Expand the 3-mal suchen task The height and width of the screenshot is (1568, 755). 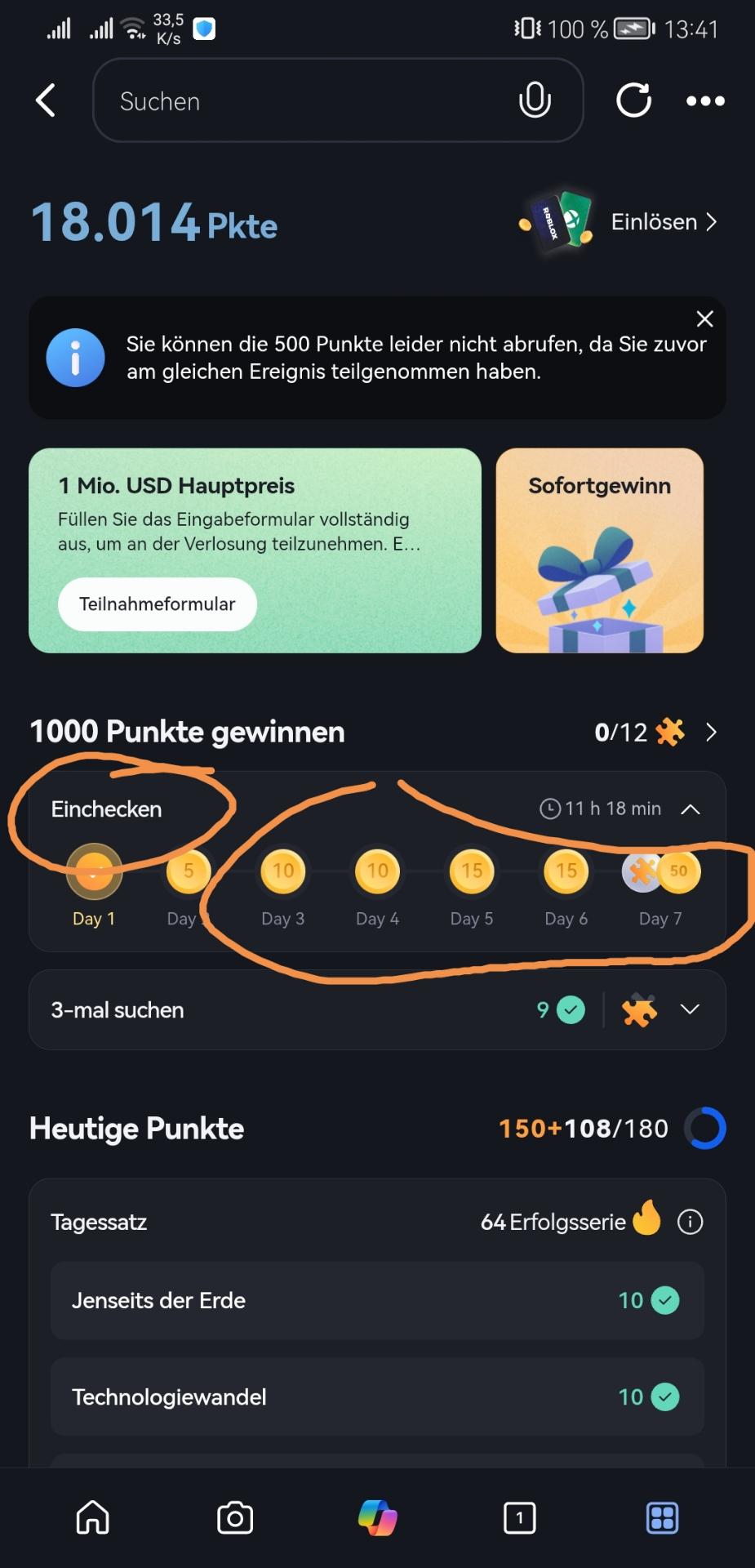(x=690, y=1009)
